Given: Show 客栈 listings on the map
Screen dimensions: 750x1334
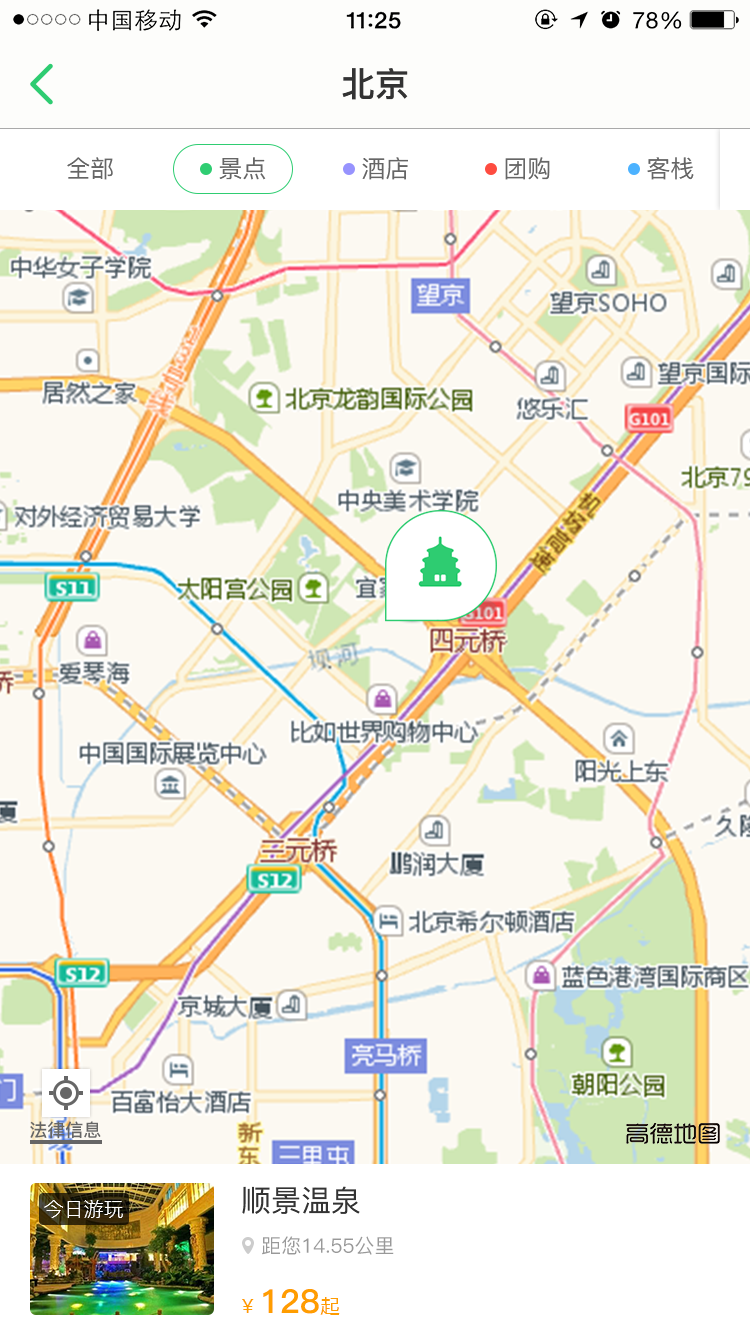Looking at the screenshot, I should tap(660, 169).
